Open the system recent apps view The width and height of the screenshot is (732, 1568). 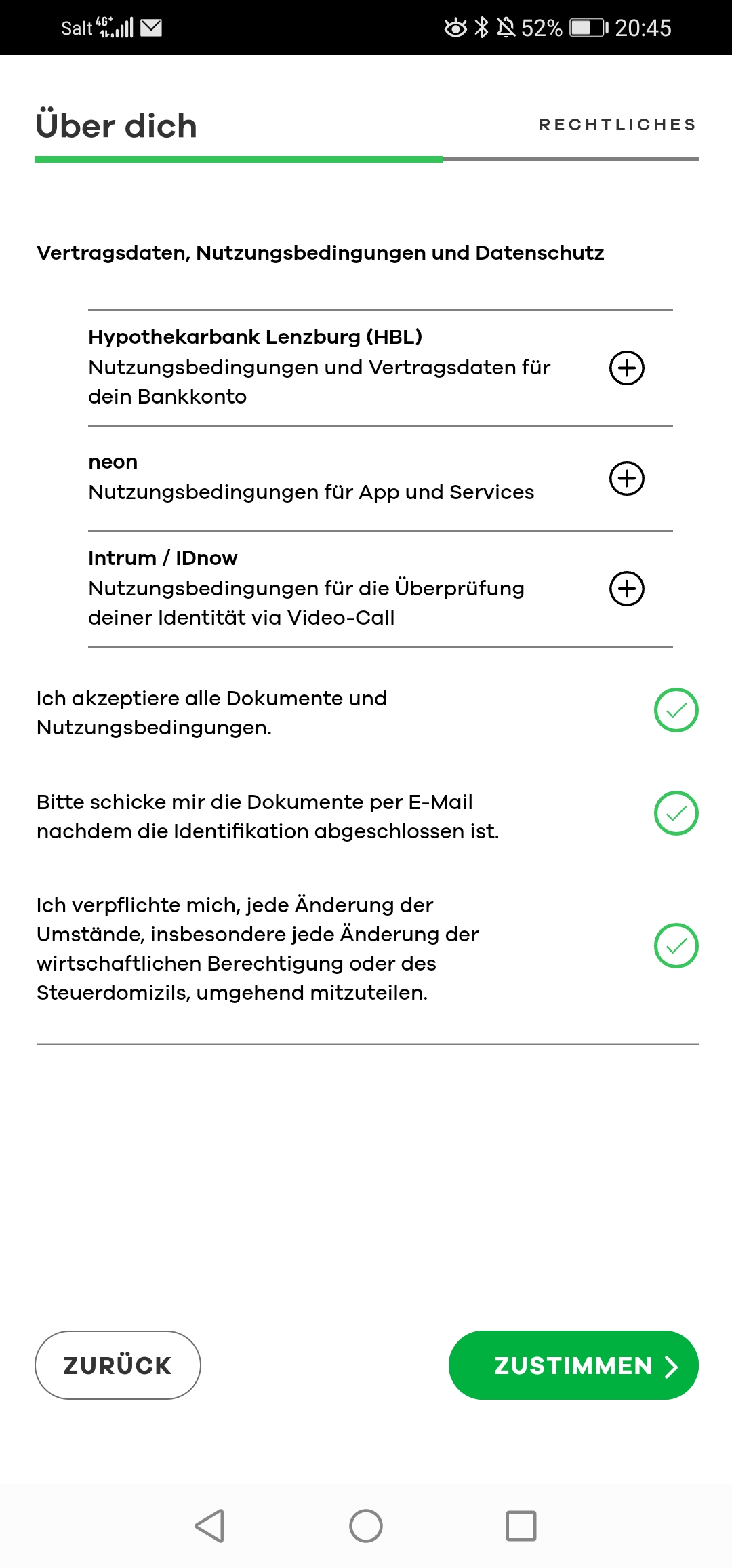pyautogui.click(x=521, y=1526)
